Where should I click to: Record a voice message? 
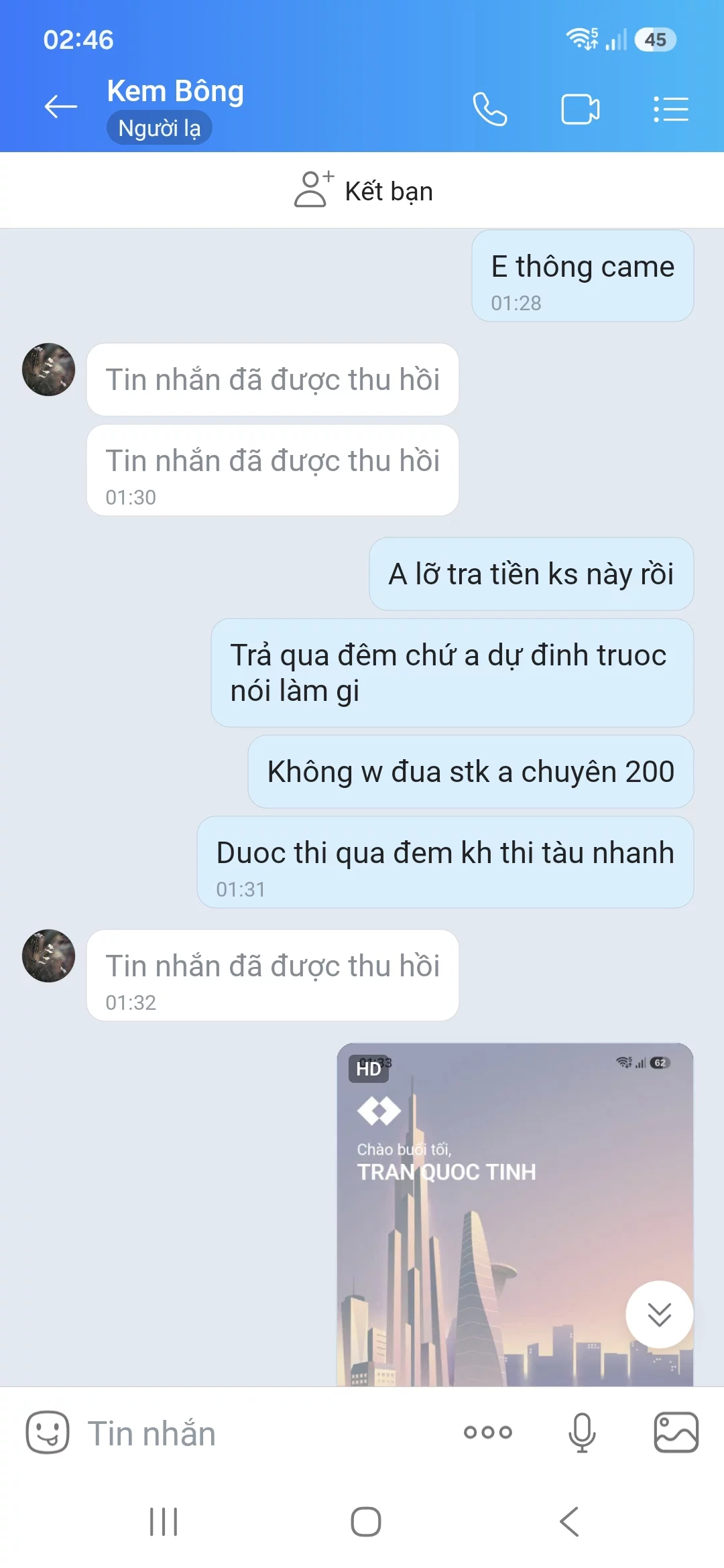582,1432
